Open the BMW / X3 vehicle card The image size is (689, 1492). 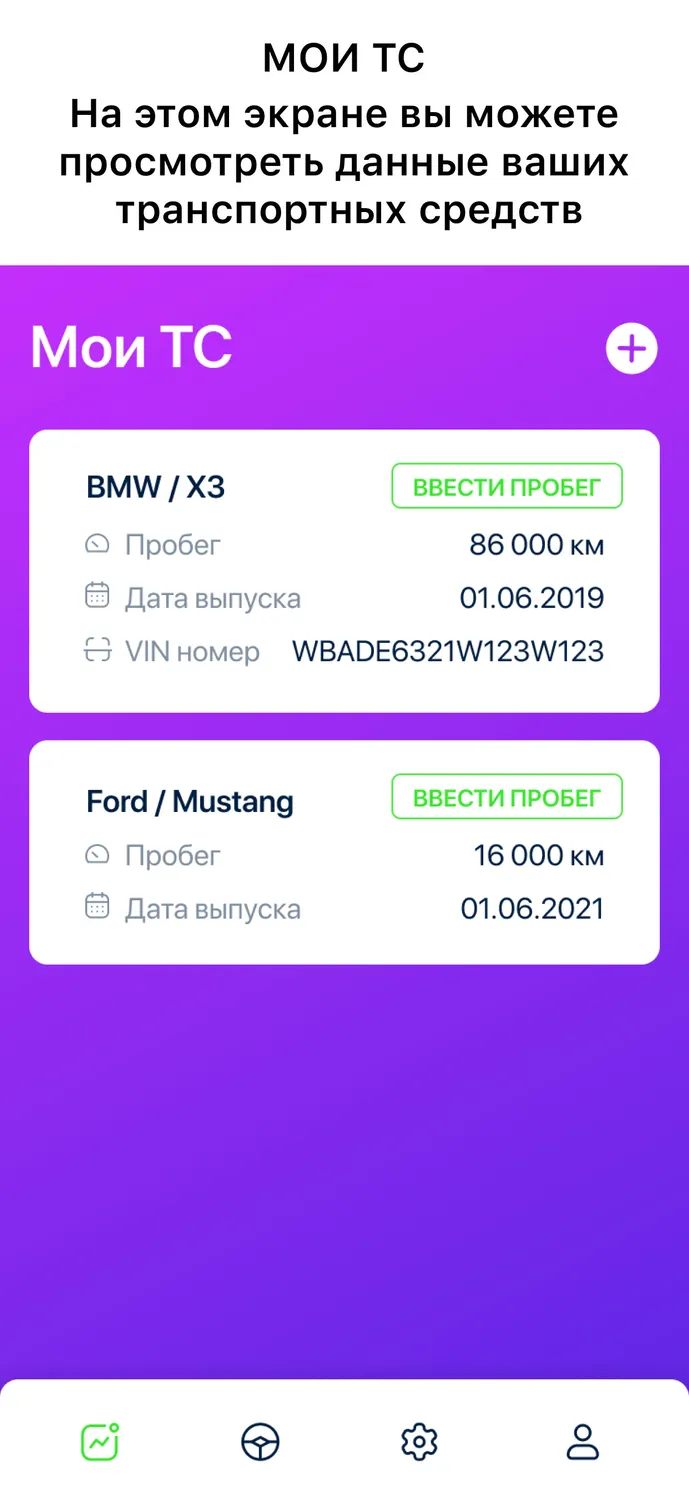click(344, 571)
